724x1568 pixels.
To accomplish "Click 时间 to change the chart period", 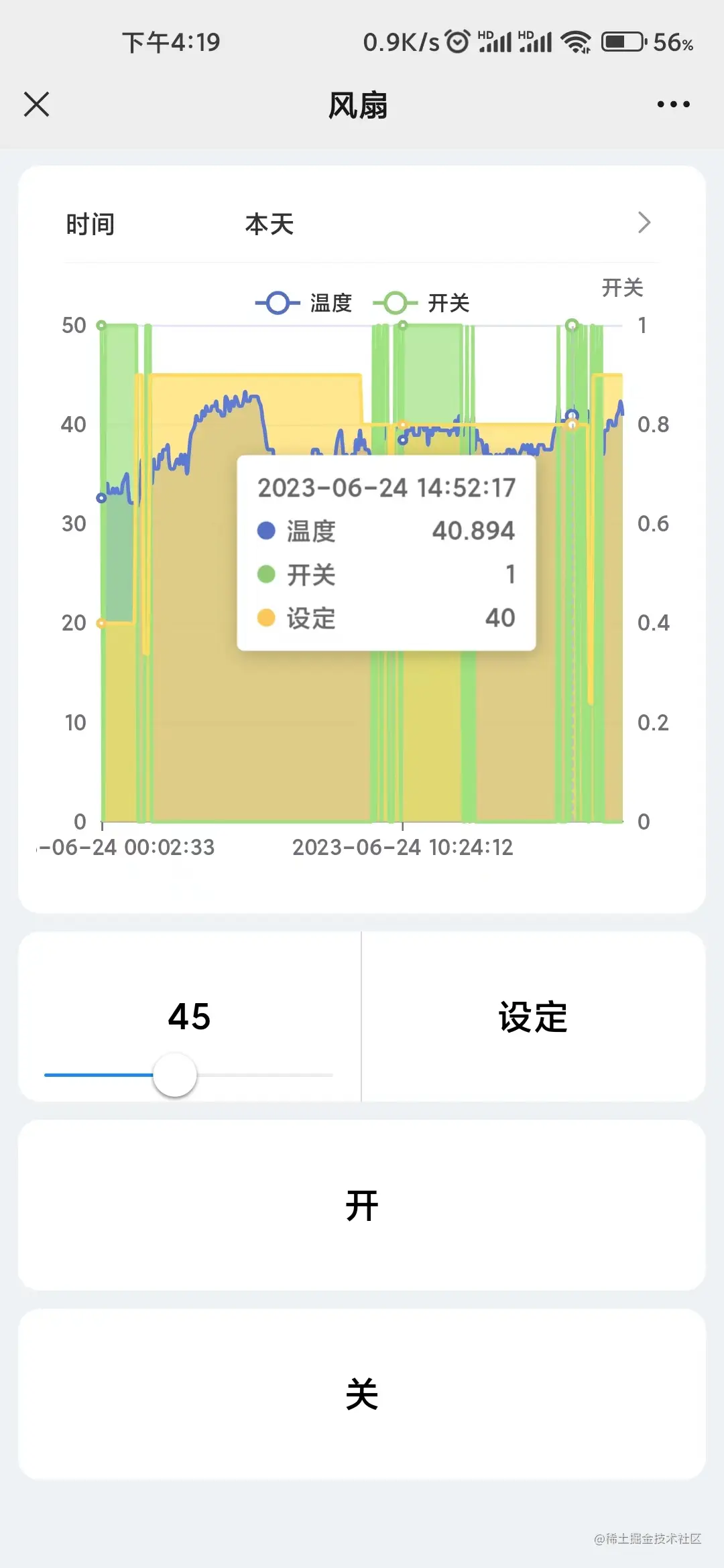I will tap(90, 224).
